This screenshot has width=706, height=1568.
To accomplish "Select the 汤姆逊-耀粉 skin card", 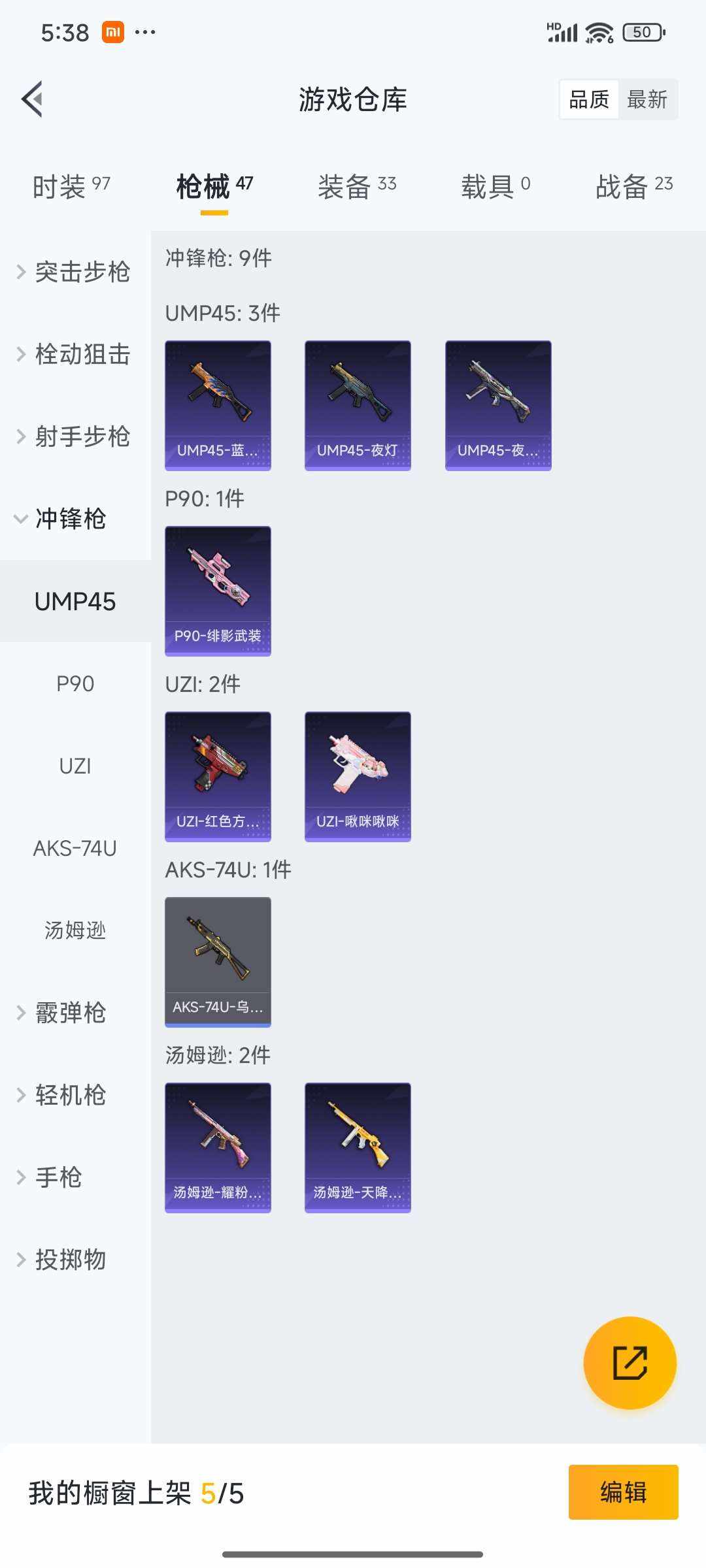I will tap(218, 1147).
